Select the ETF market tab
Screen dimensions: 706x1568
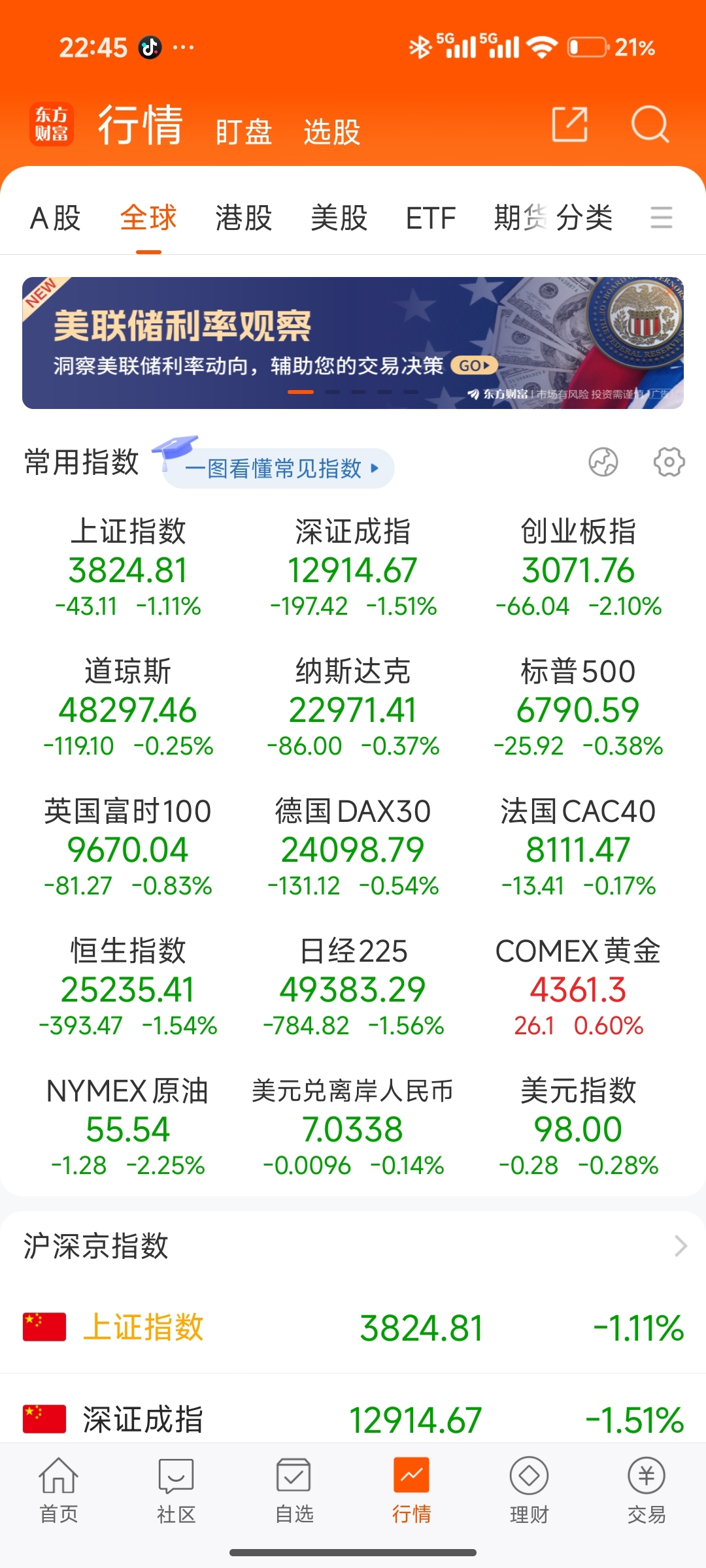[430, 218]
